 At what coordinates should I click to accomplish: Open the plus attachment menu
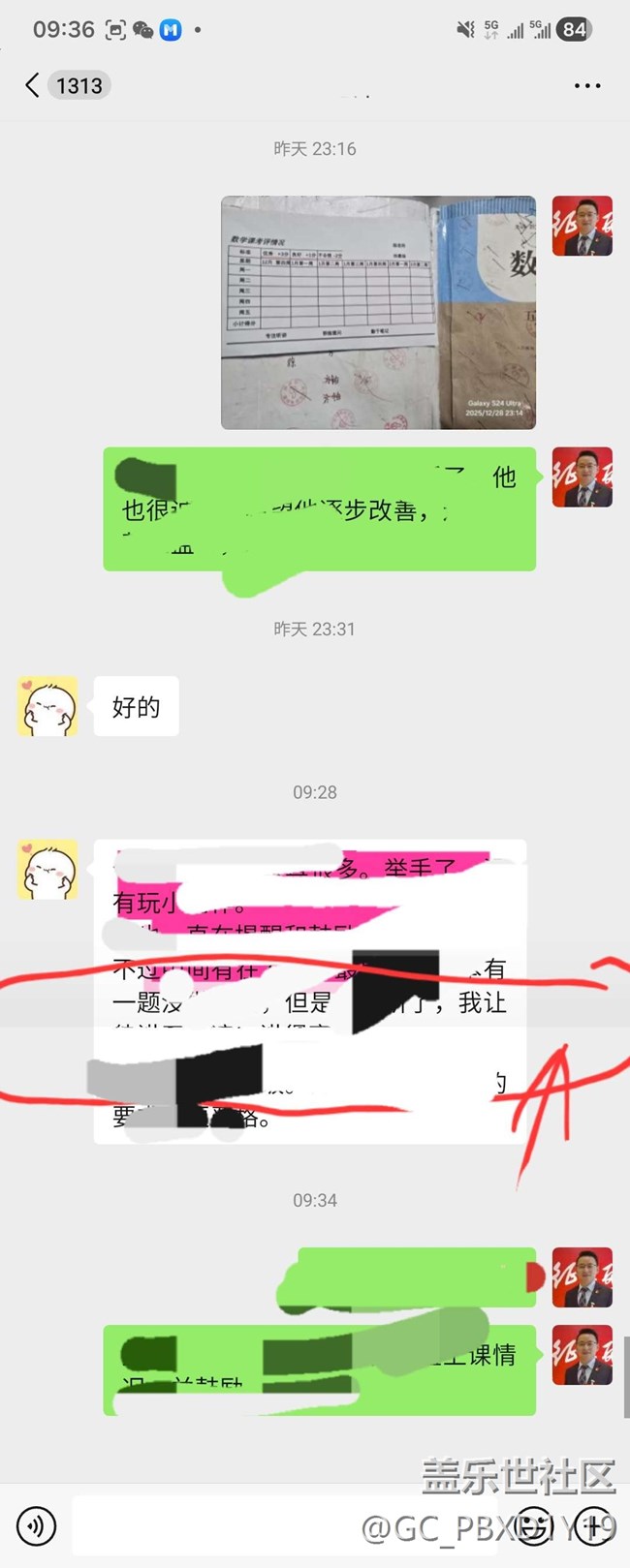(x=593, y=1526)
